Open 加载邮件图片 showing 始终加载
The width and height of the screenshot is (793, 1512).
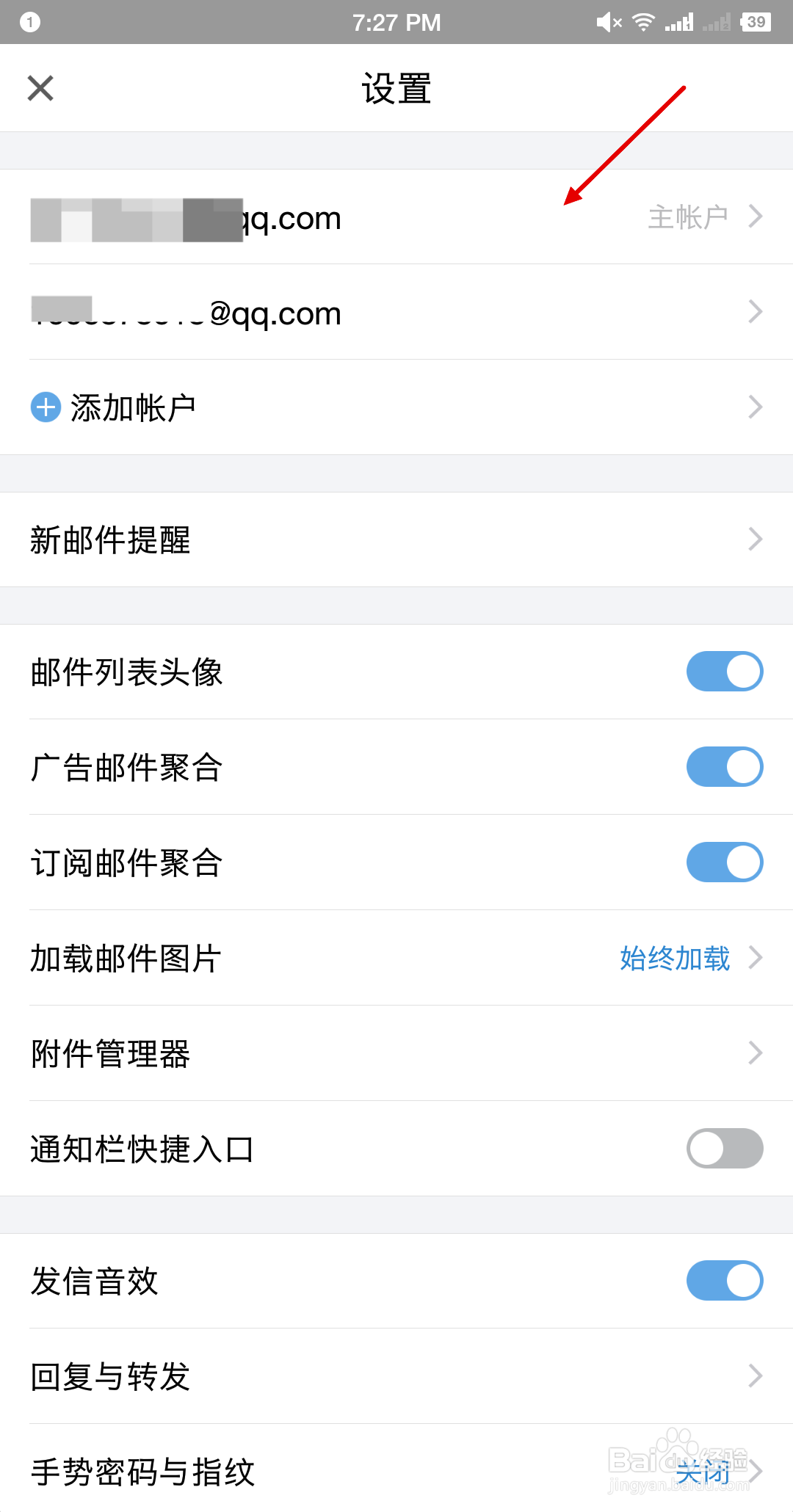(396, 958)
